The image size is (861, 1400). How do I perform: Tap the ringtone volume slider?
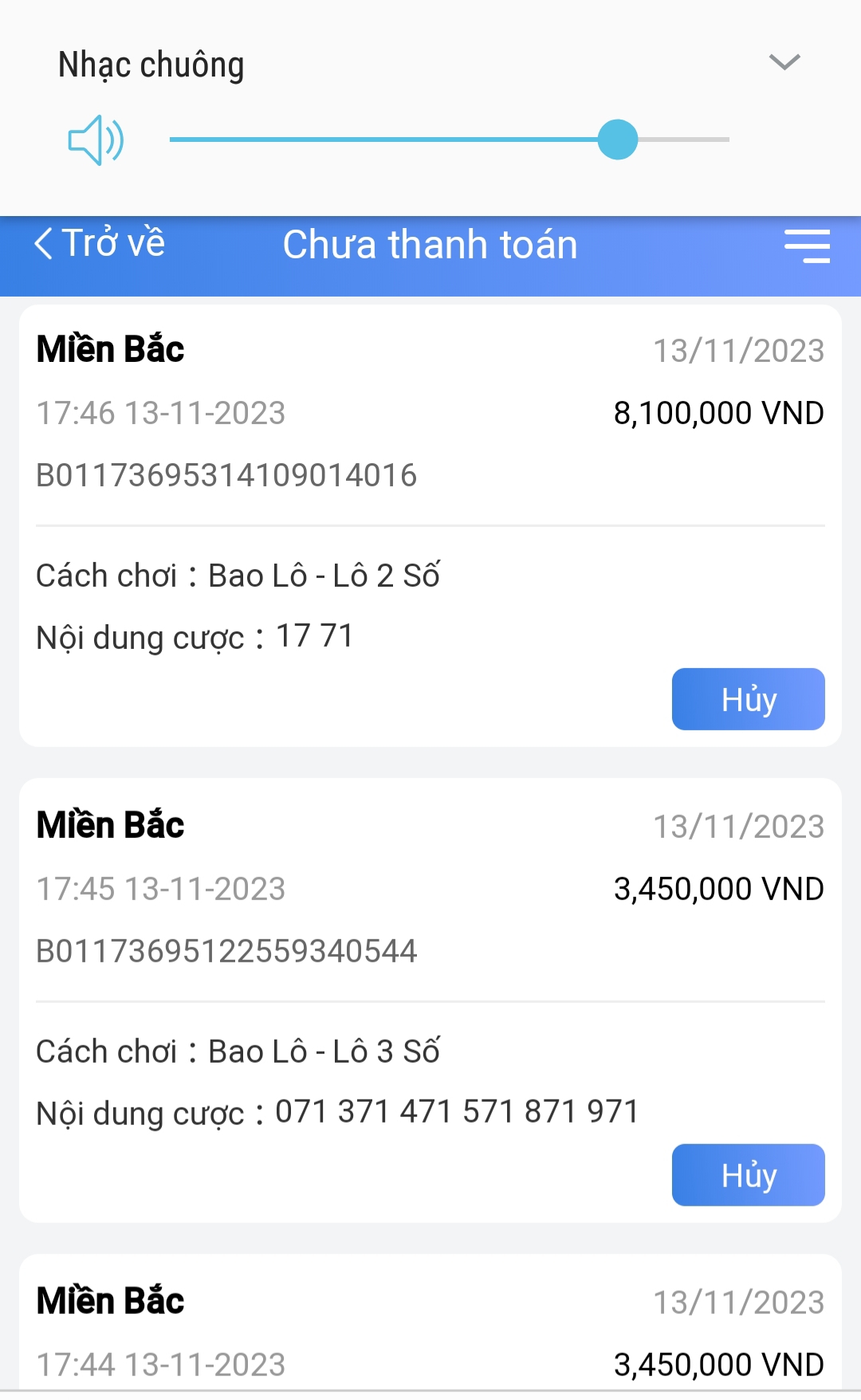[x=450, y=140]
